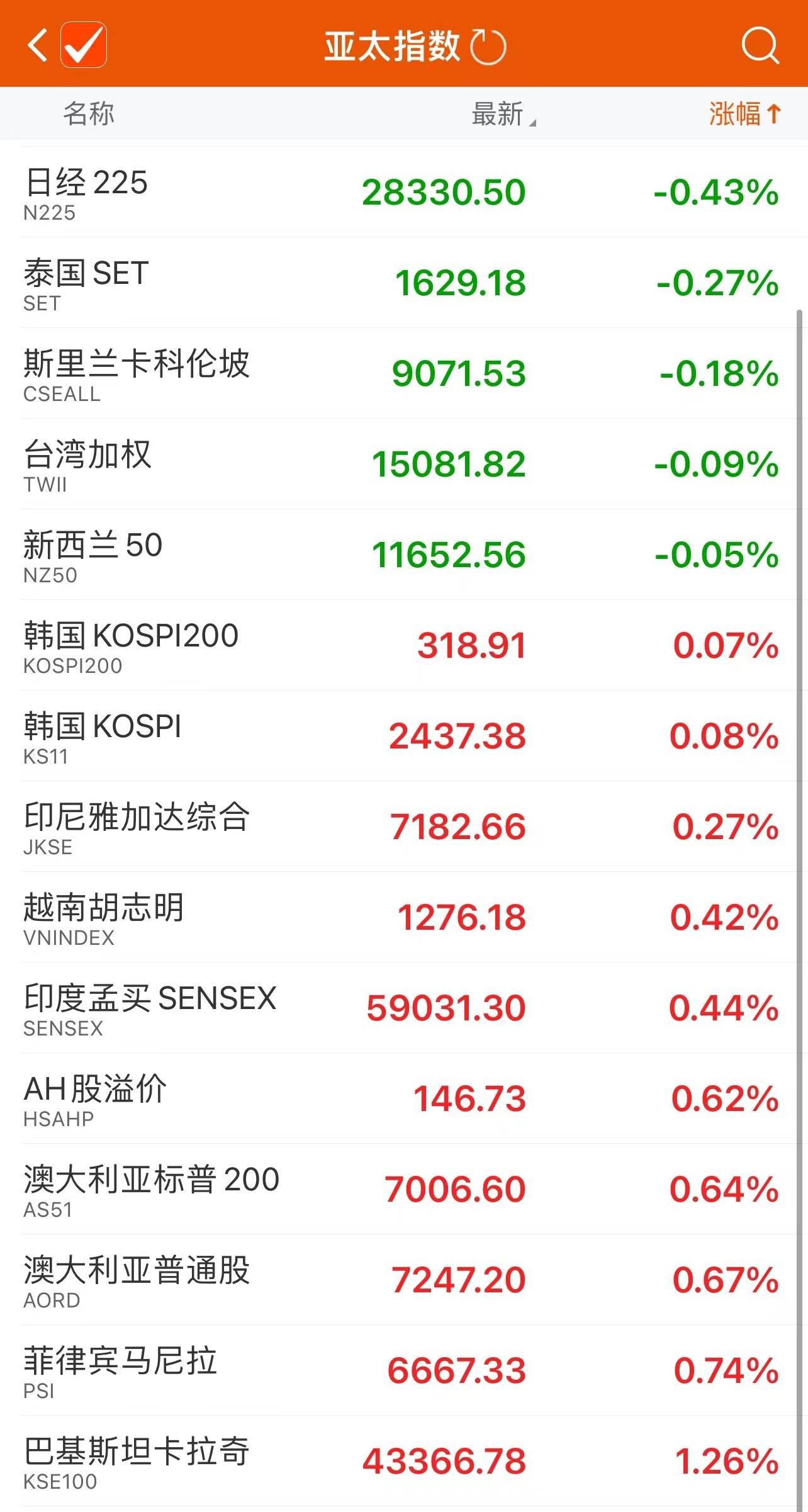Refresh the 亚太指数 list

488,47
